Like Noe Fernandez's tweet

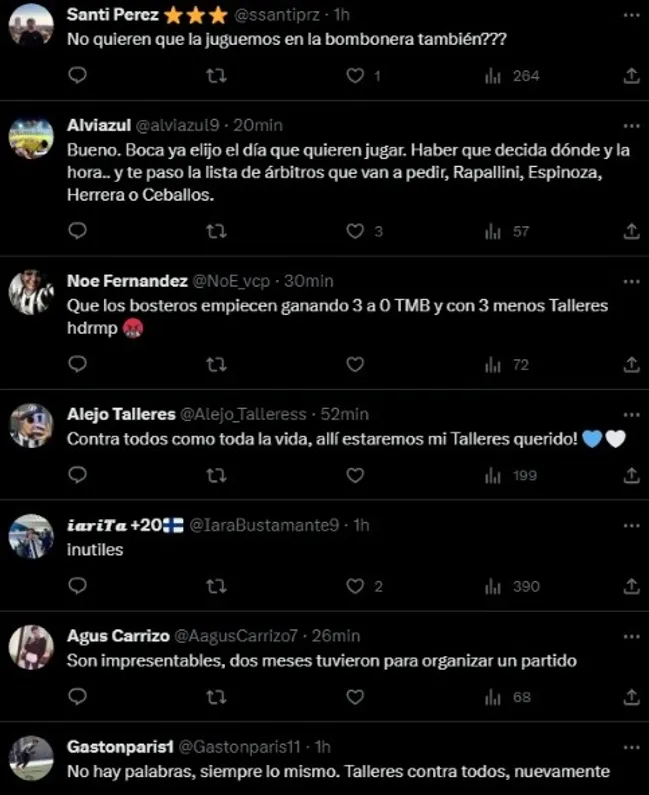354,365
